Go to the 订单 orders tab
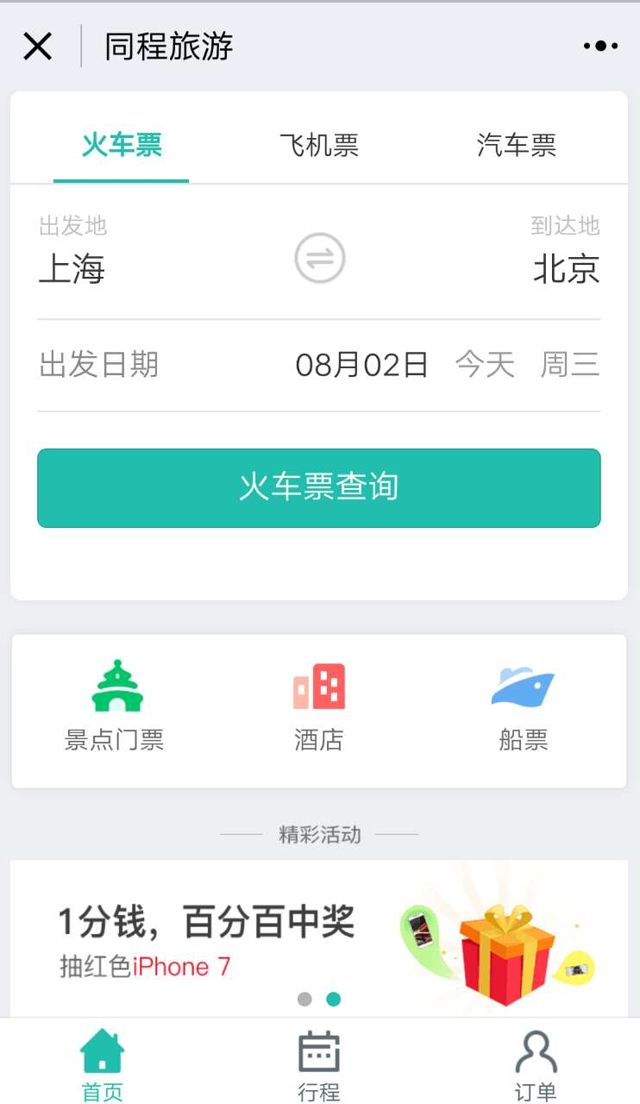 (x=535, y=1064)
